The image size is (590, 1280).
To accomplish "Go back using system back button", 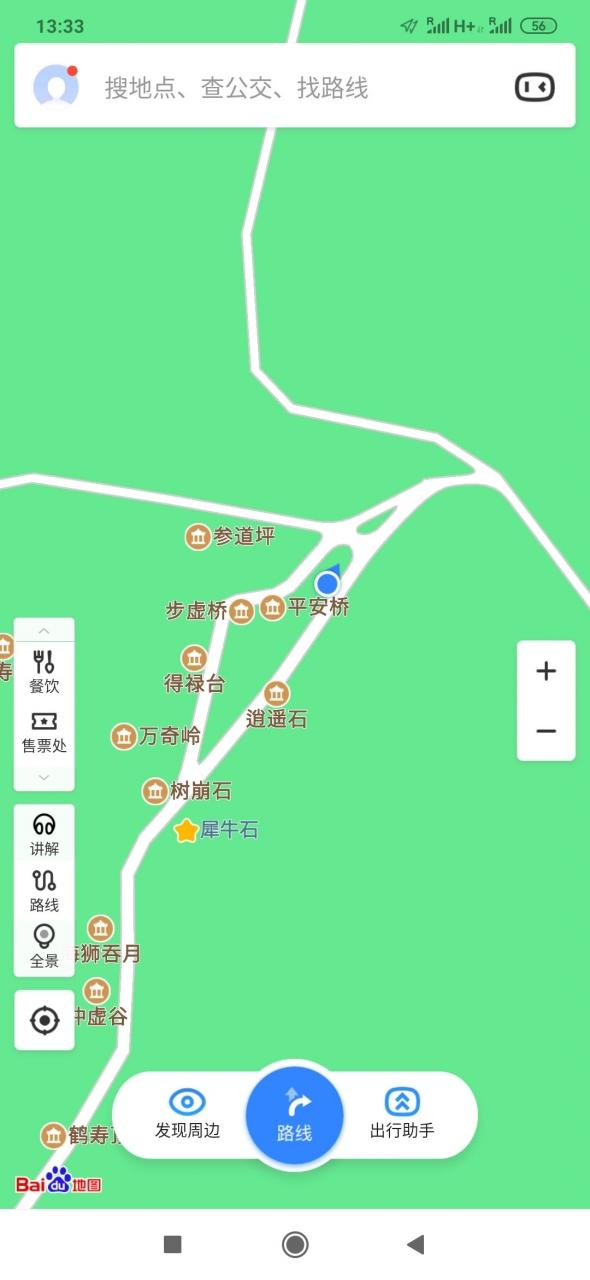I will coord(416,1244).
